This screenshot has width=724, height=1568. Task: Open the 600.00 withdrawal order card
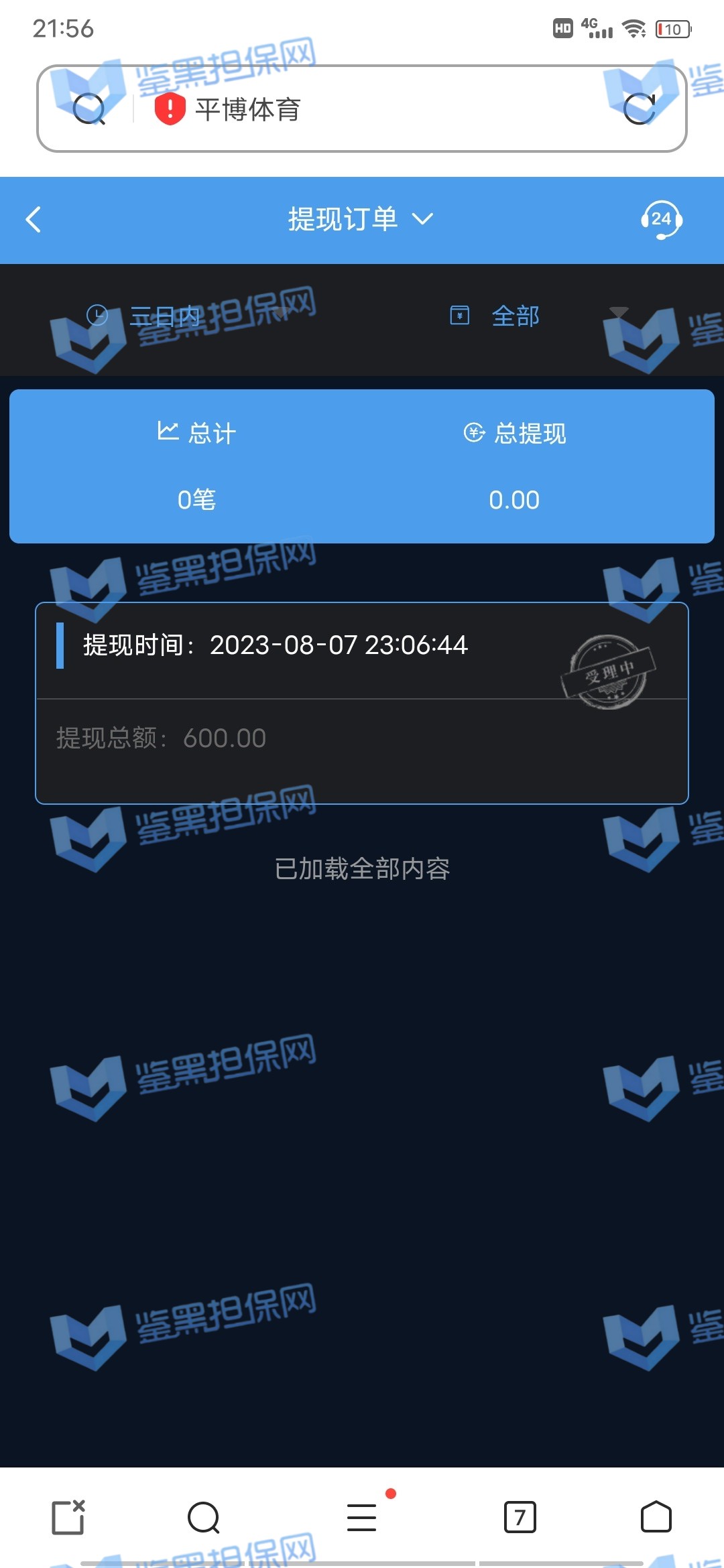[362, 704]
